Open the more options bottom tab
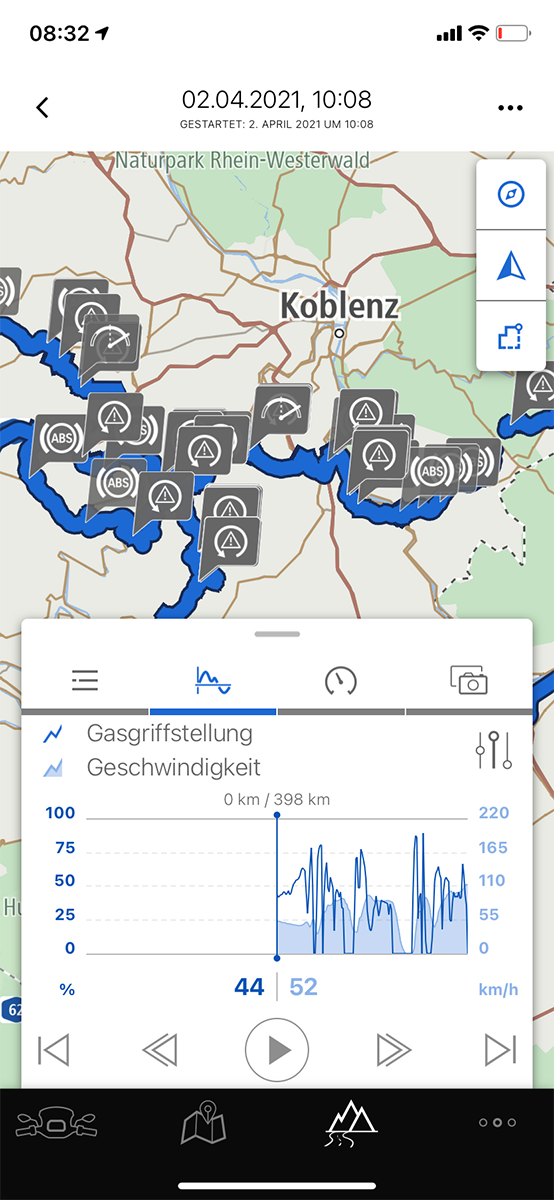This screenshot has width=554, height=1200. [x=497, y=1122]
